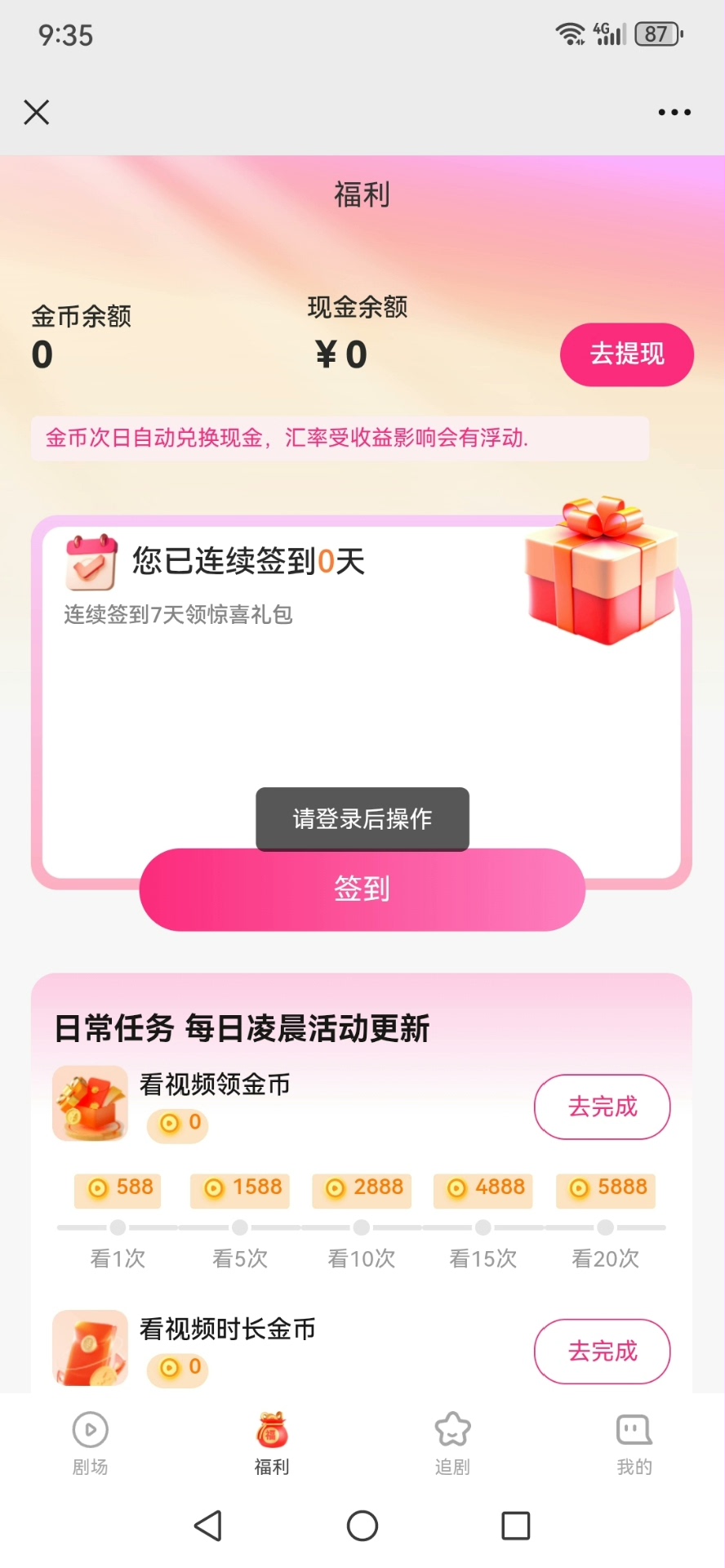The width and height of the screenshot is (725, 1568).
Task: Tap 去完成 for 看视频时长金币
Action: (602, 1351)
